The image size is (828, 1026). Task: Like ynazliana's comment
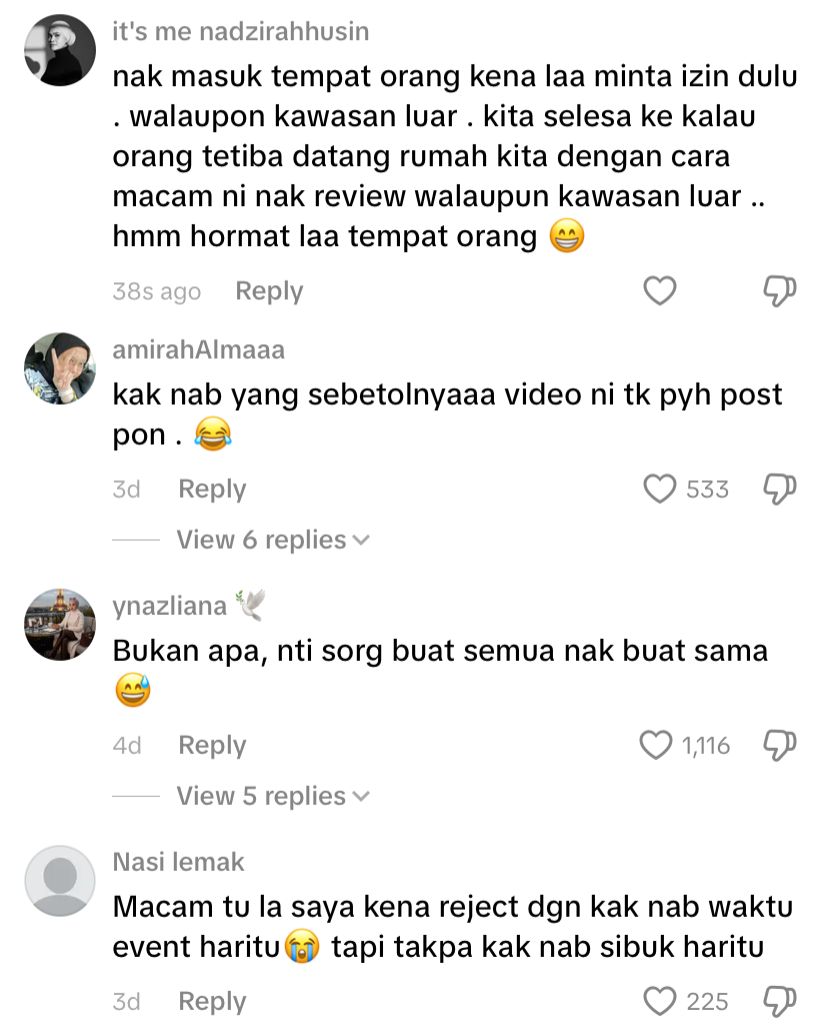tap(656, 745)
